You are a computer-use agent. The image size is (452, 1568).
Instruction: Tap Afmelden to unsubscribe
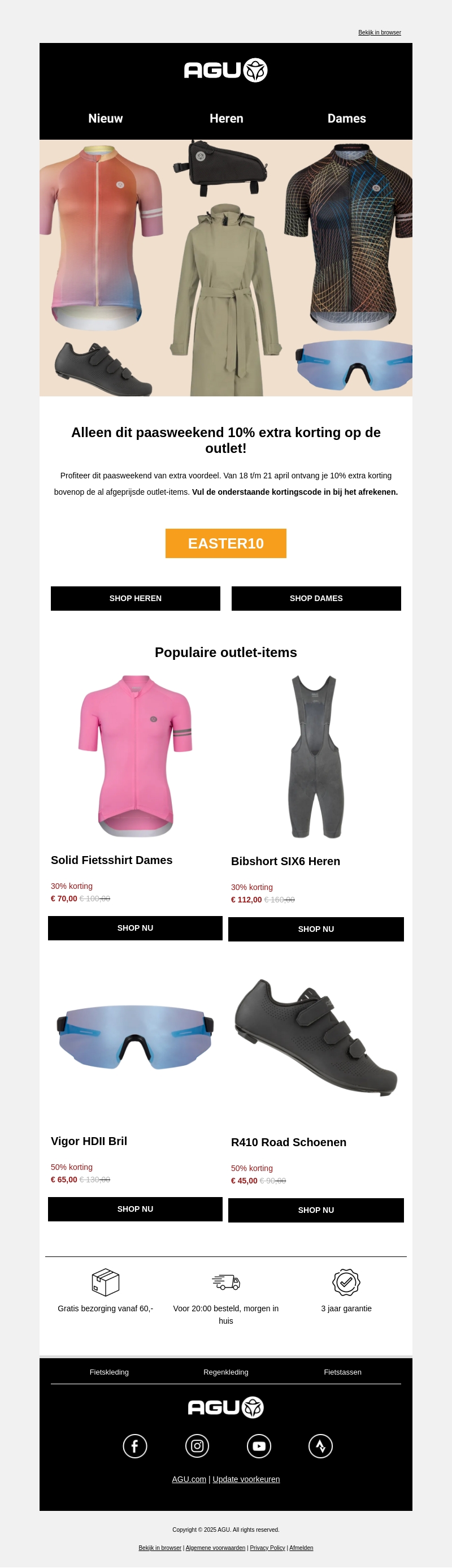[x=301, y=1547]
